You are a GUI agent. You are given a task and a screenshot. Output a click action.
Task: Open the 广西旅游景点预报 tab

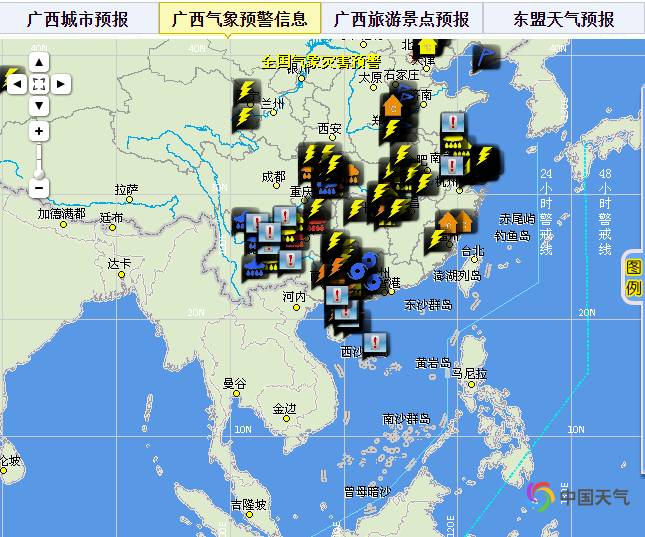[401, 18]
